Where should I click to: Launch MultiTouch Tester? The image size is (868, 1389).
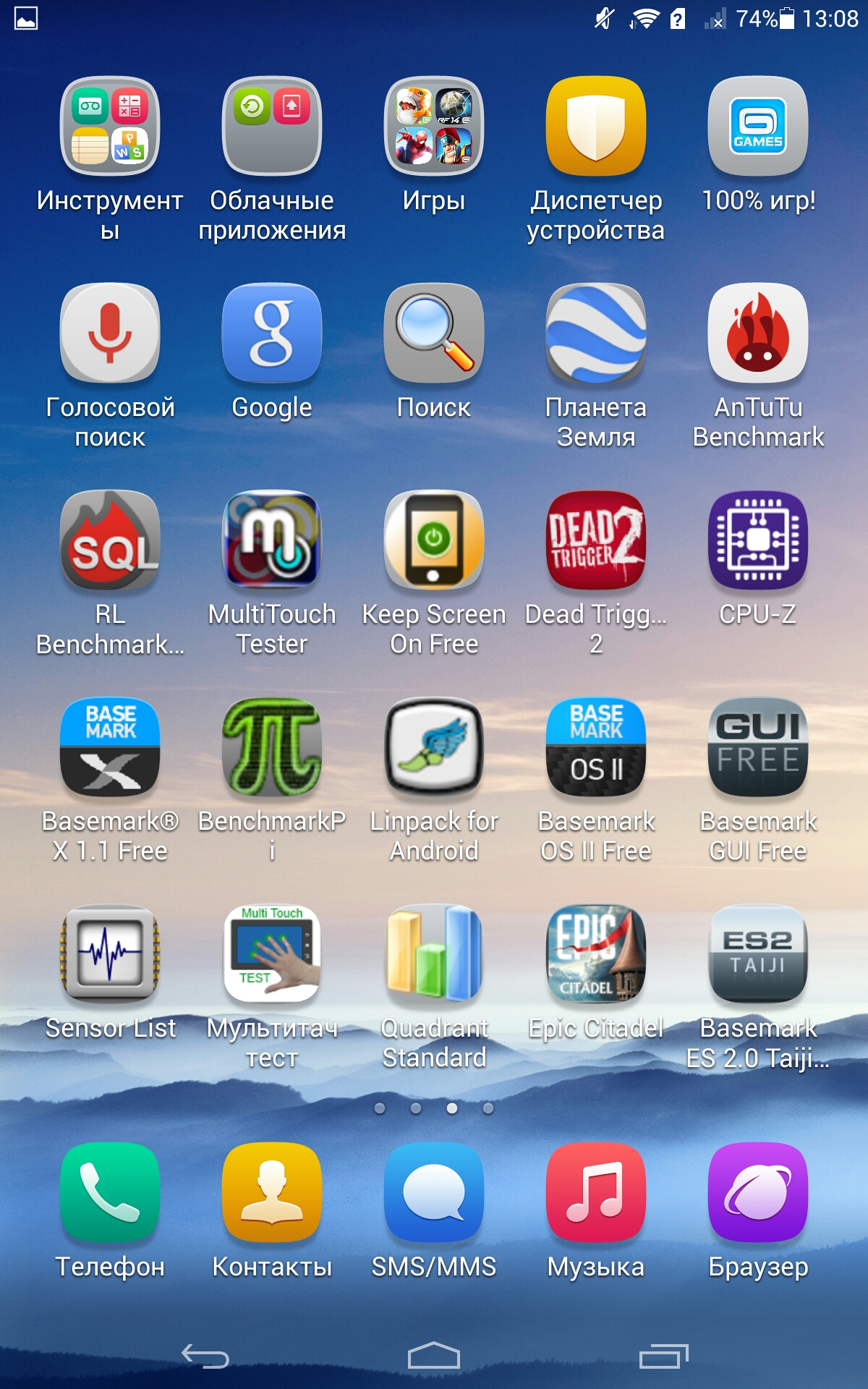tap(272, 541)
